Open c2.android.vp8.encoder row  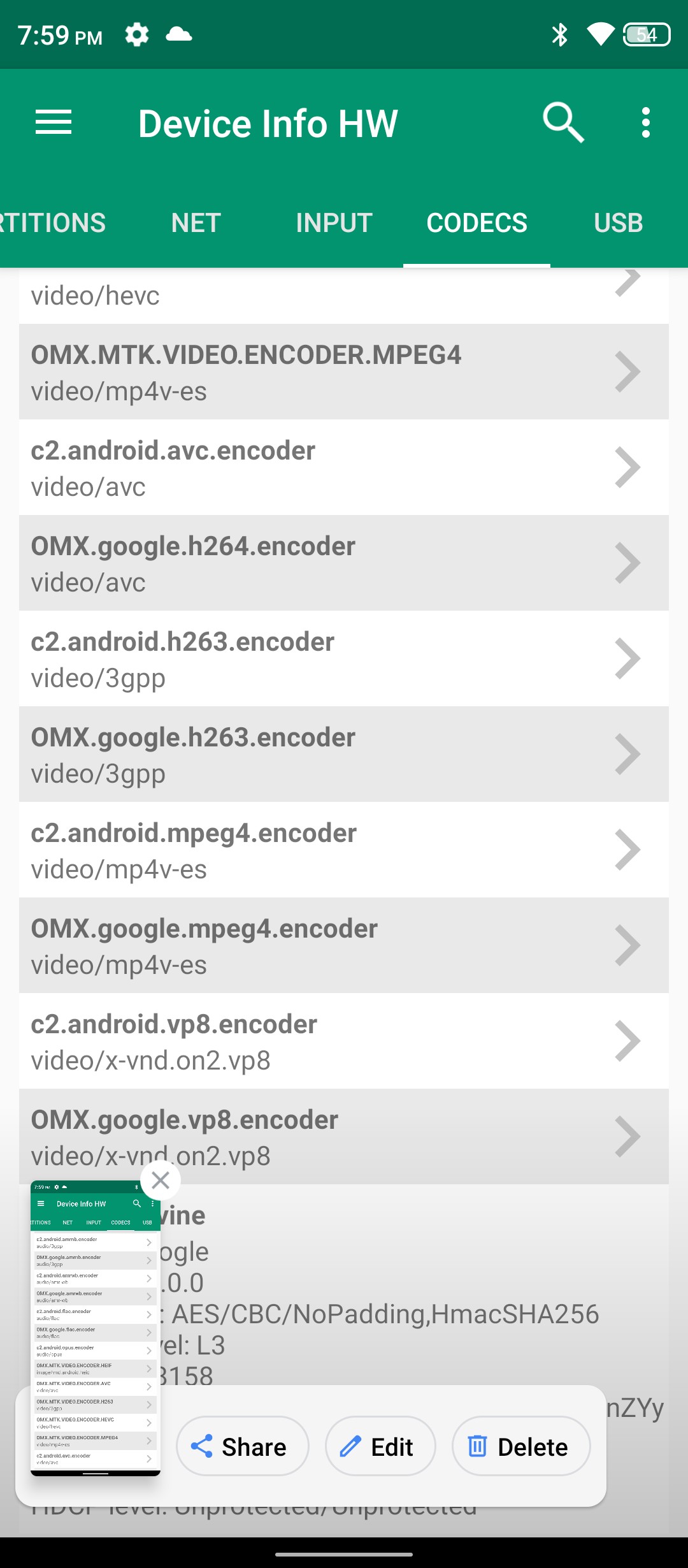344,1042
